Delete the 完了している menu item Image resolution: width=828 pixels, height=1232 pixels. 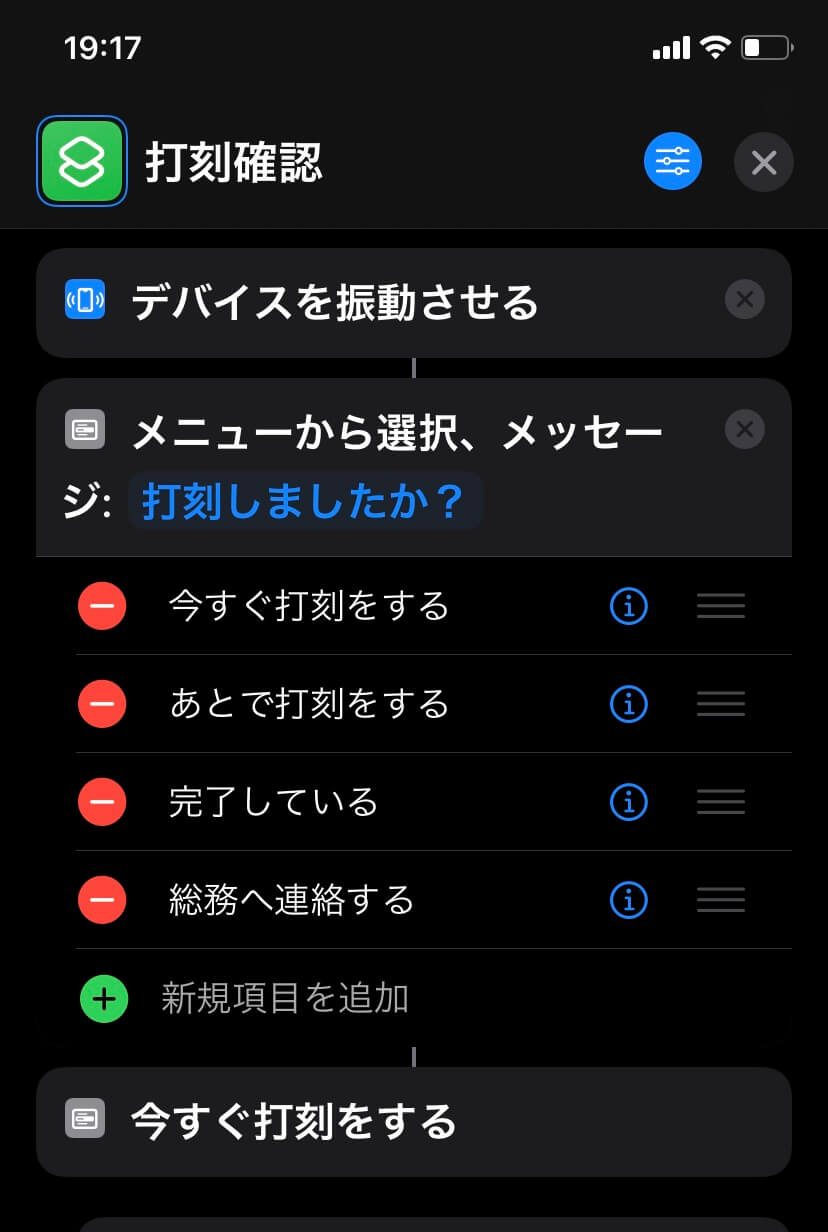tap(102, 802)
